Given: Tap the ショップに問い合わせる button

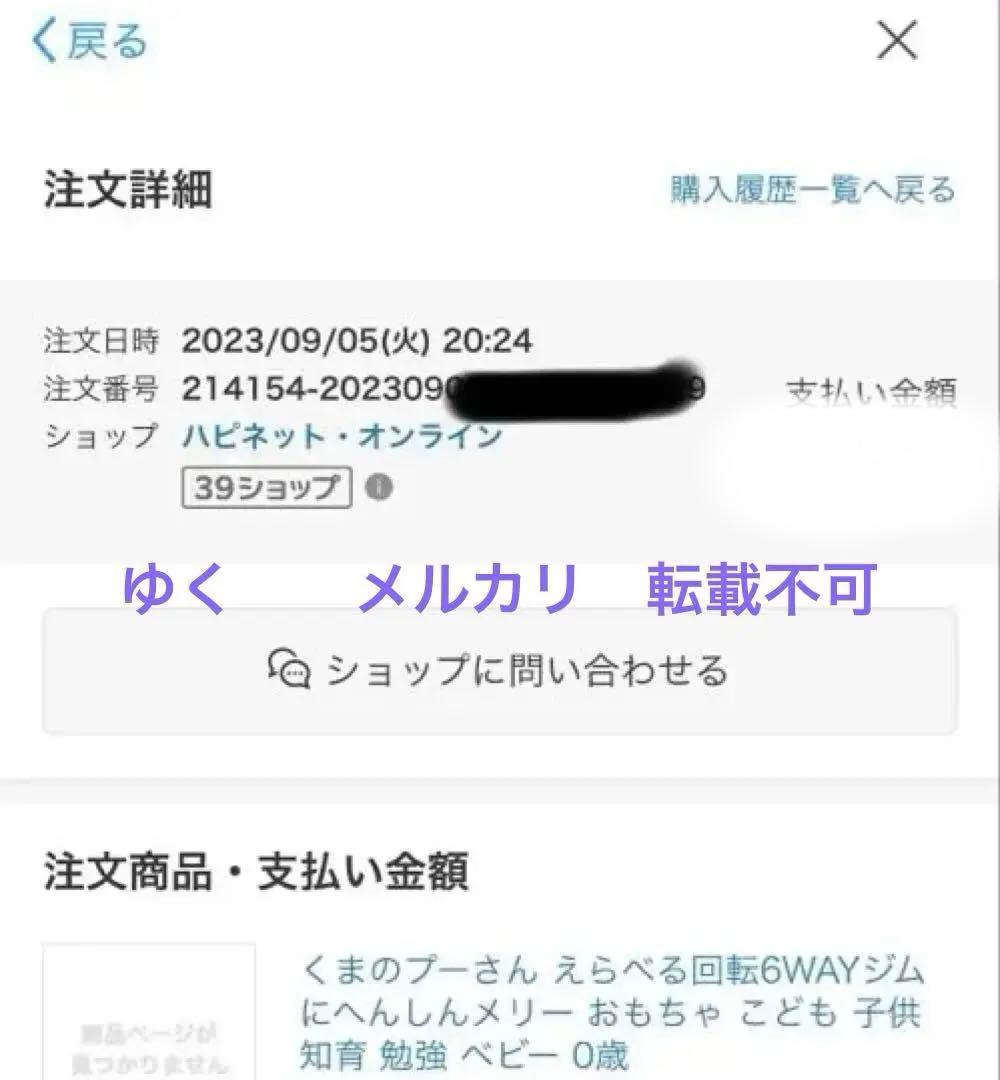Looking at the screenshot, I should tap(500, 672).
